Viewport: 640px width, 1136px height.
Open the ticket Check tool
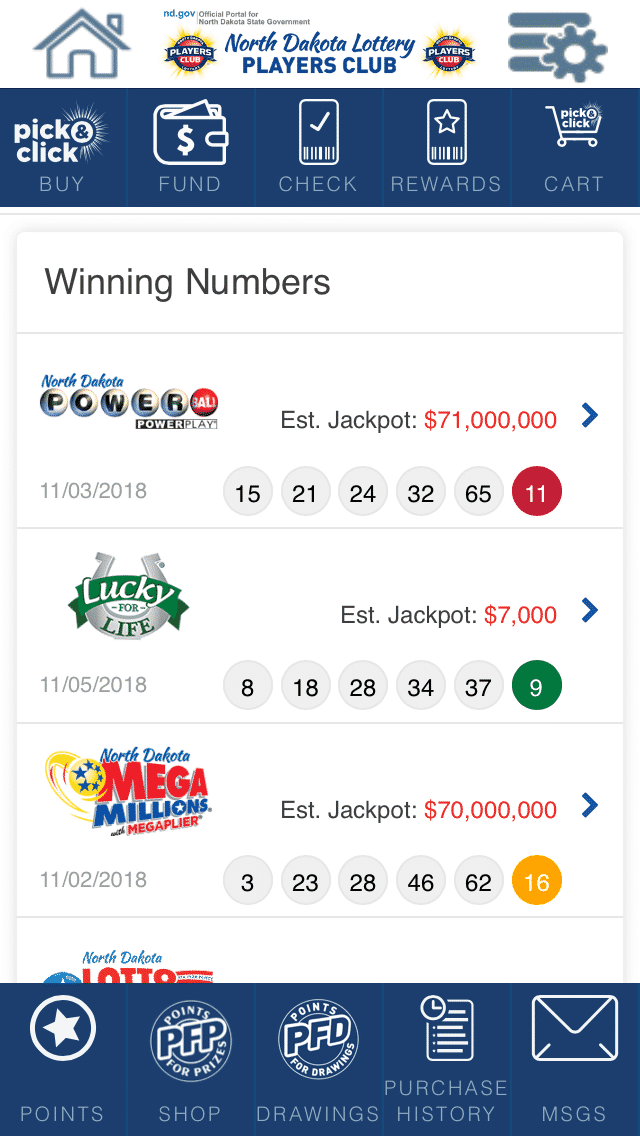[x=319, y=148]
